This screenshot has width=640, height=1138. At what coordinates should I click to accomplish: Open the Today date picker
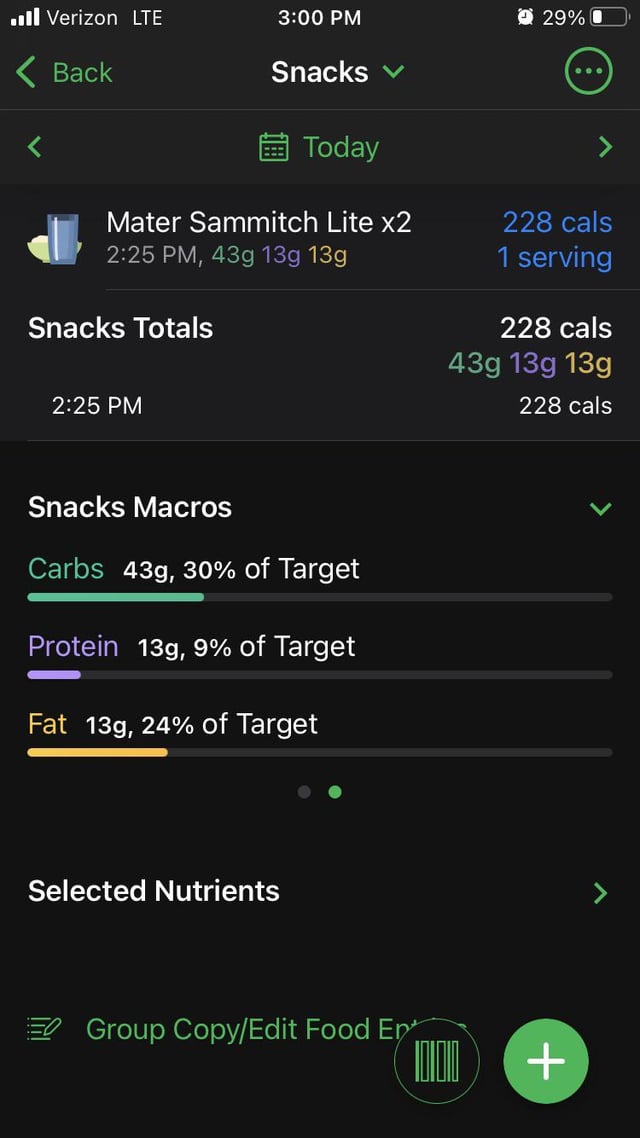pos(319,147)
